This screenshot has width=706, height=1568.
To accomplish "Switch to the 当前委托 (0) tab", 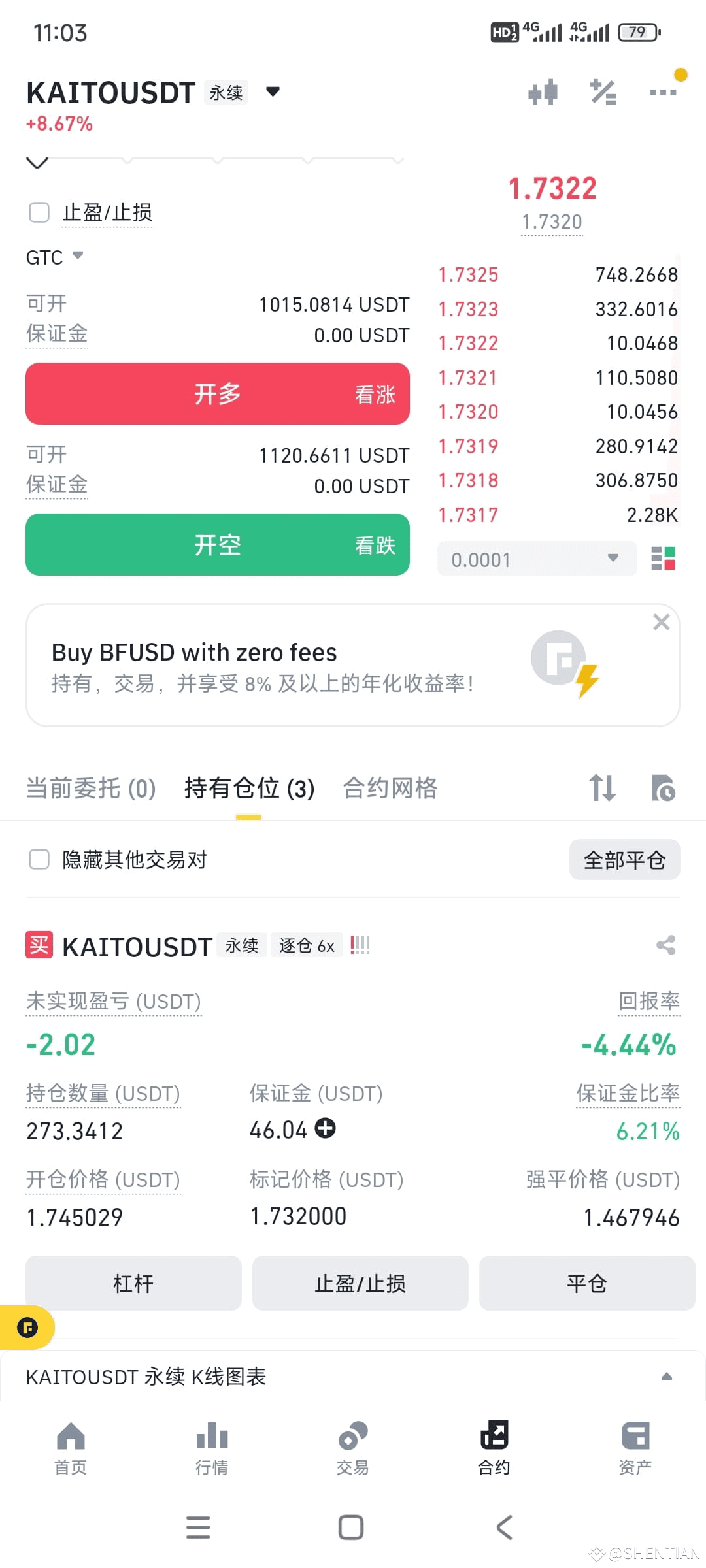I will [91, 788].
